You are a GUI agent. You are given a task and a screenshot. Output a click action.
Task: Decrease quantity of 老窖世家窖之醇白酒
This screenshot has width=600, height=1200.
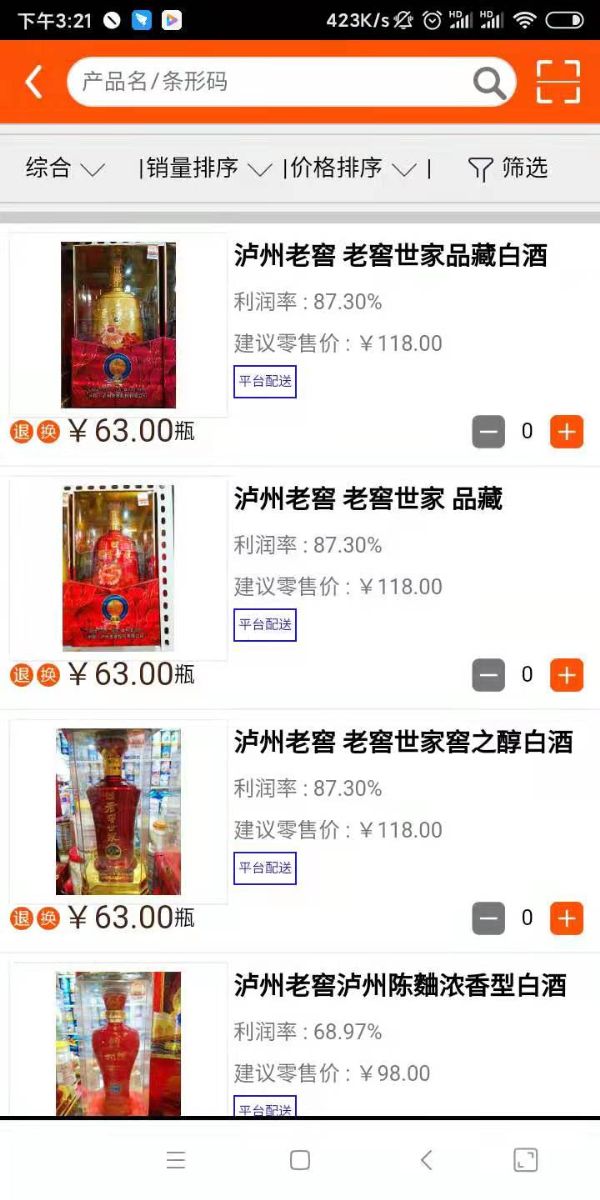click(x=489, y=918)
